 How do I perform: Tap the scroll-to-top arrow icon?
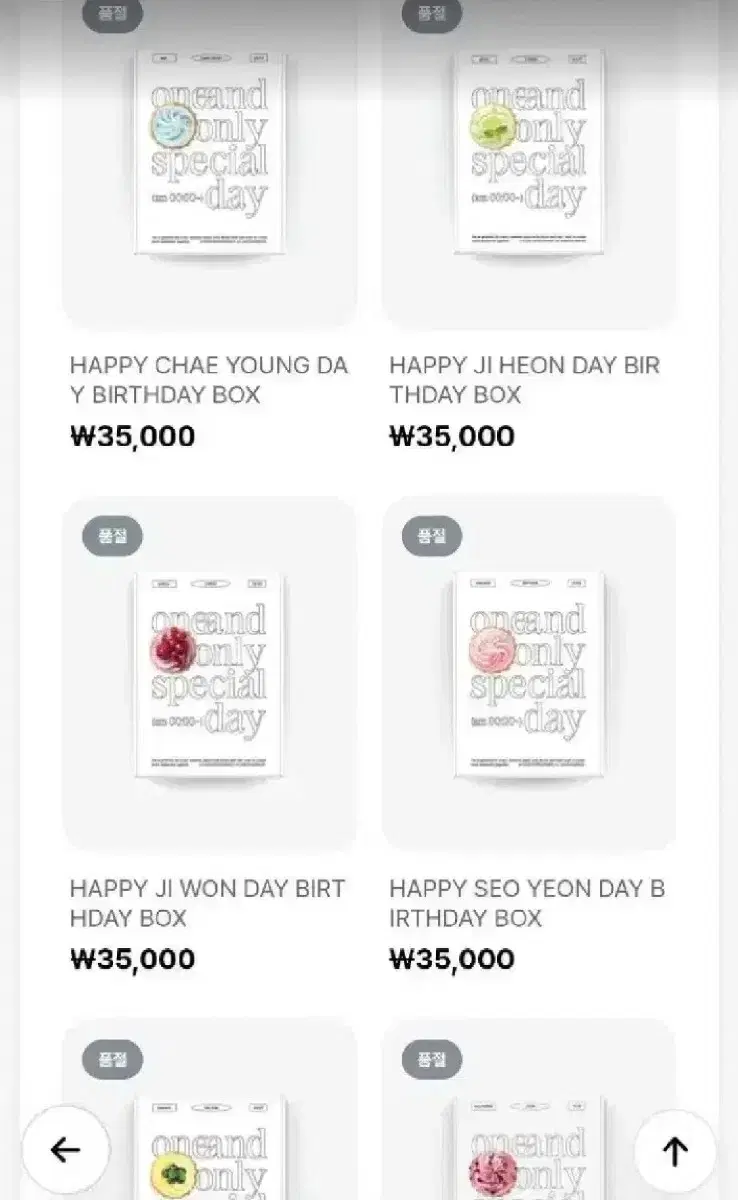pos(675,1150)
